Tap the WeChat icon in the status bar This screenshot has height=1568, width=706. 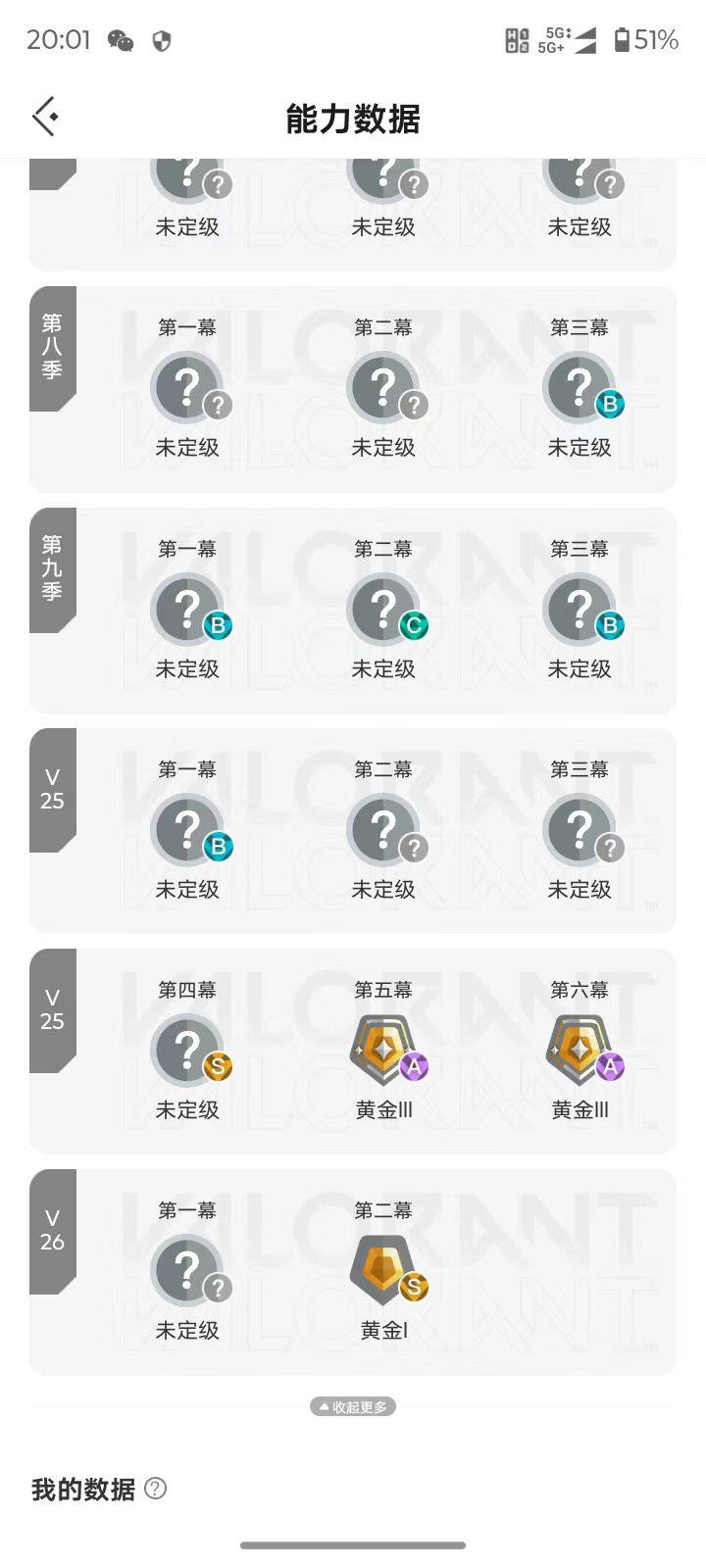[x=120, y=41]
